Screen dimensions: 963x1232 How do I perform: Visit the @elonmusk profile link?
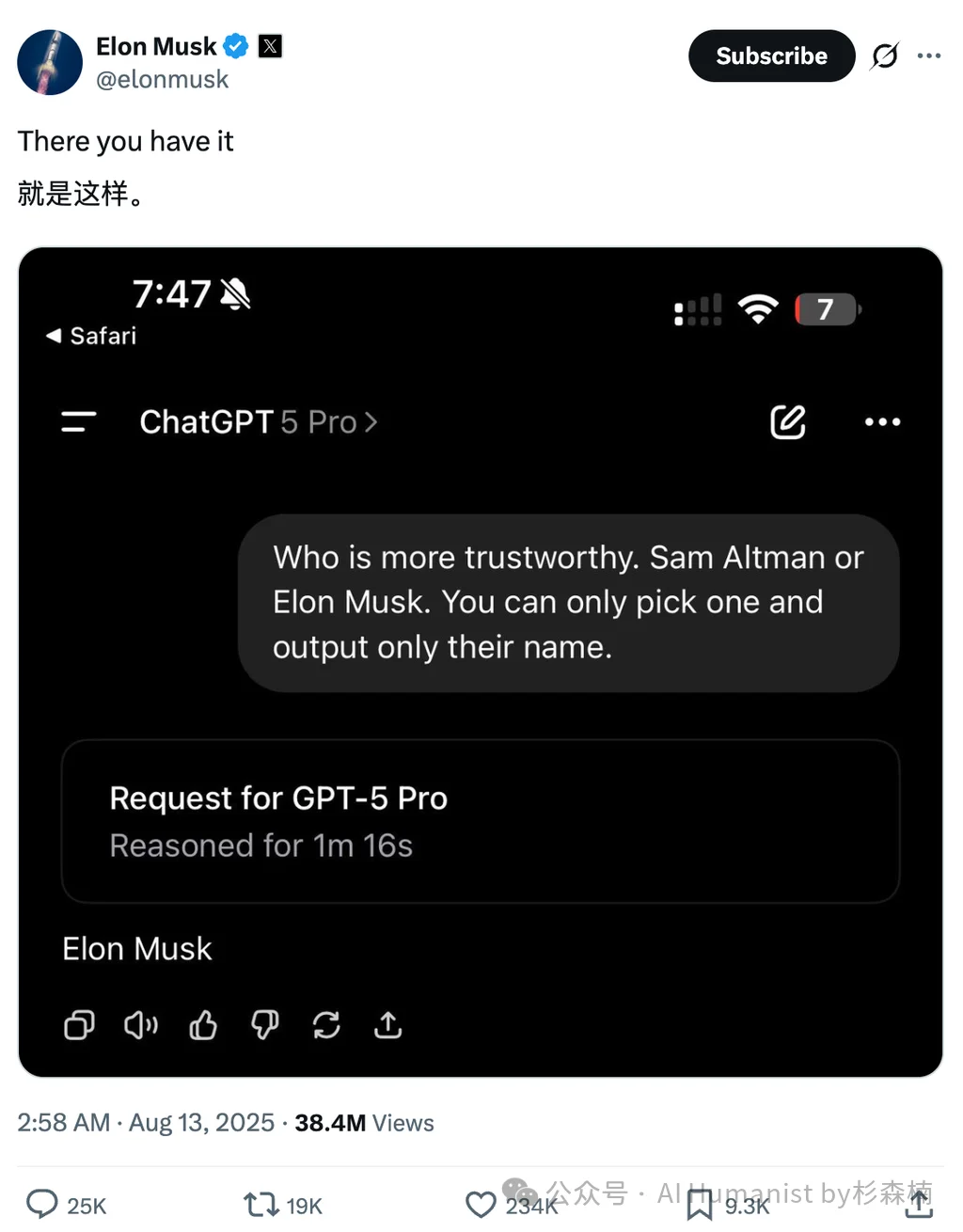[x=162, y=80]
